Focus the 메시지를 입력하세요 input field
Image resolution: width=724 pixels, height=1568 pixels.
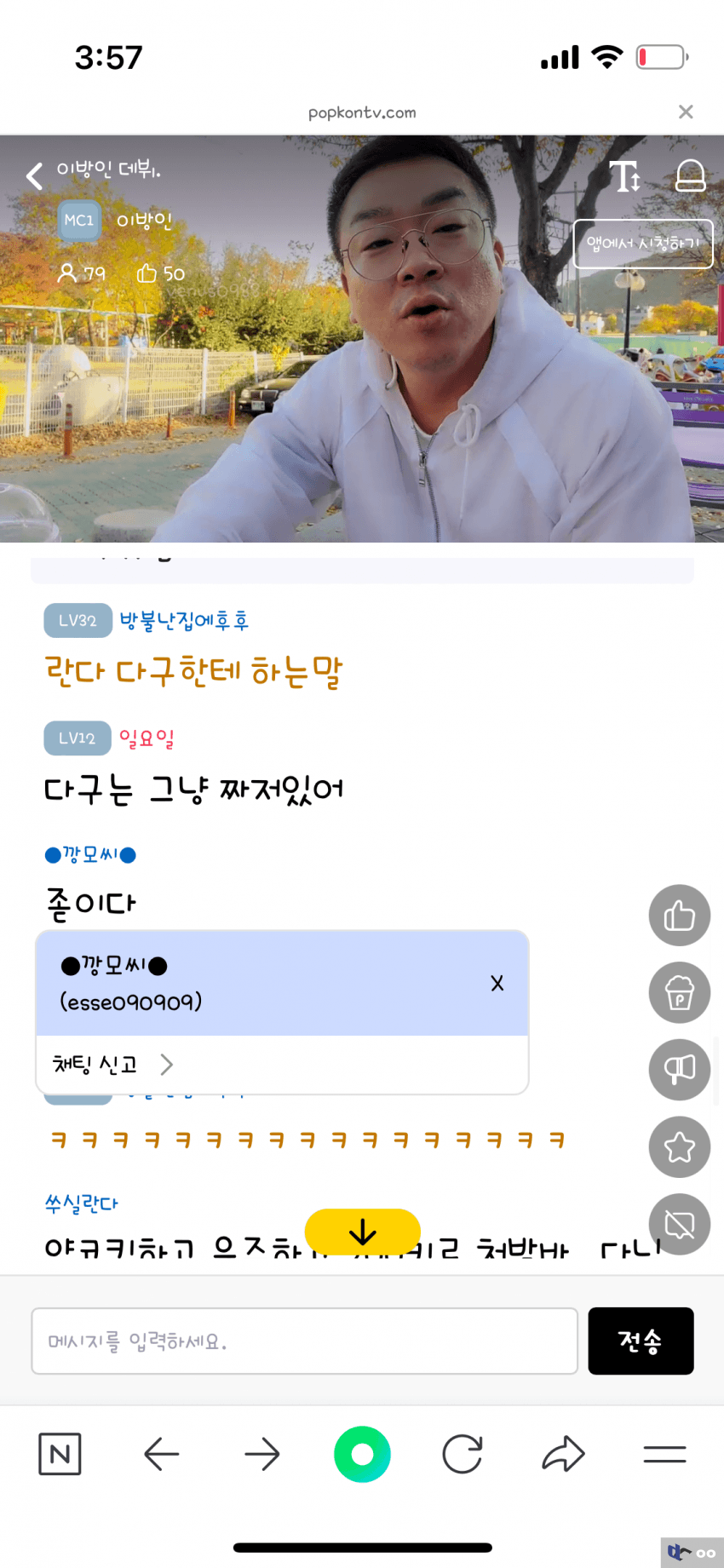[x=304, y=1341]
